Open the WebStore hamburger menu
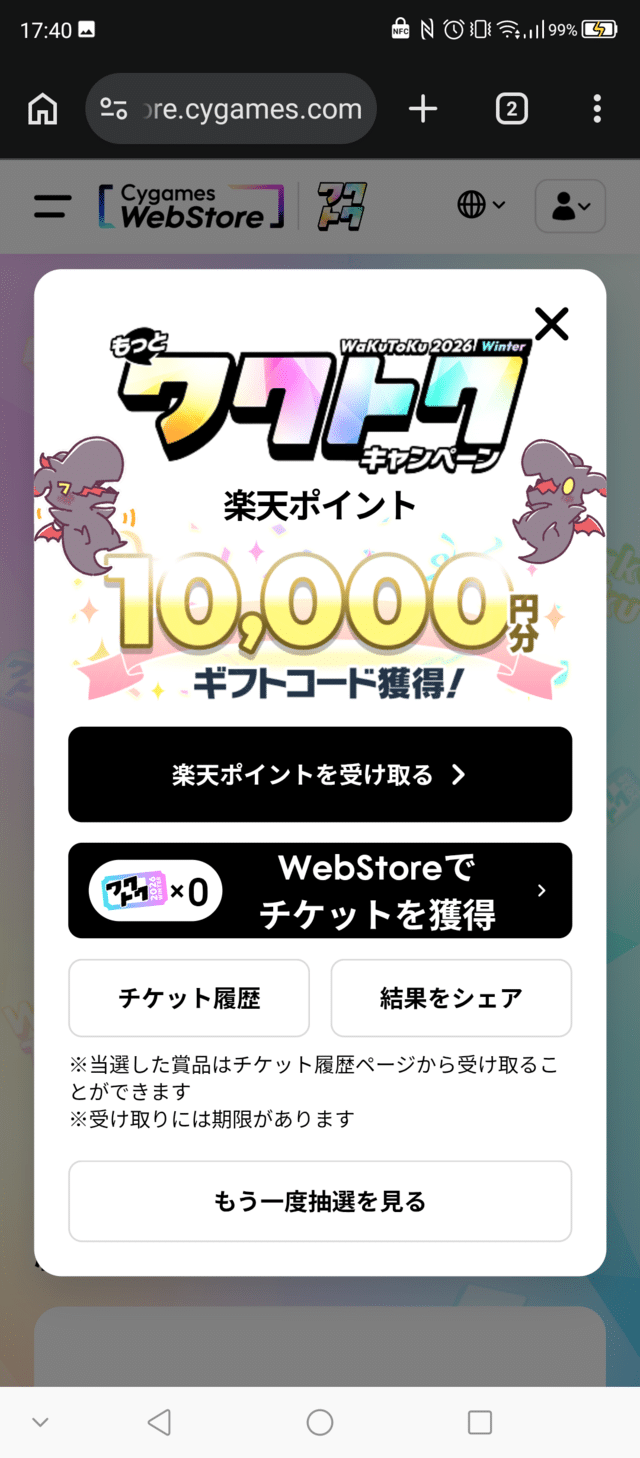Viewport: 640px width, 1458px height. tap(52, 206)
